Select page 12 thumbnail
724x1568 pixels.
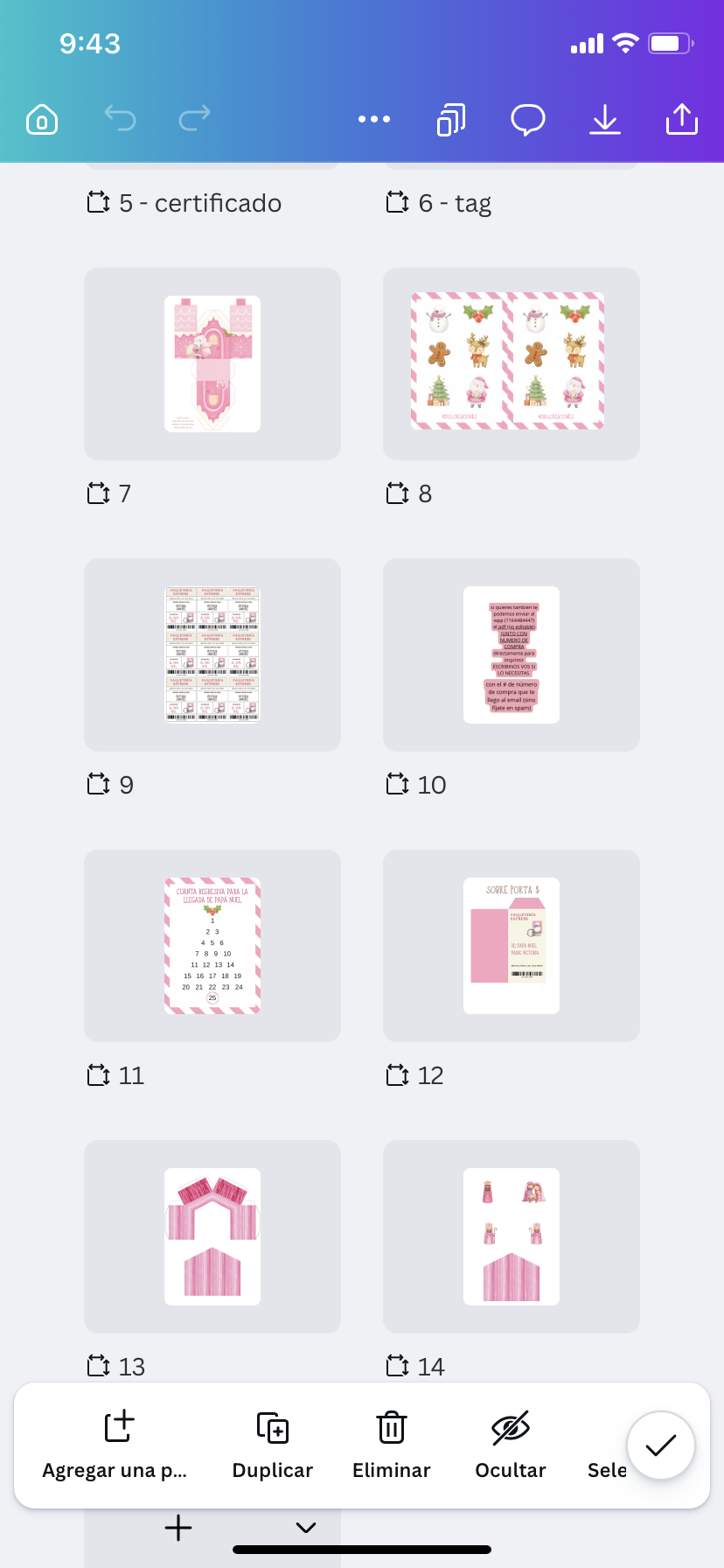pos(511,946)
